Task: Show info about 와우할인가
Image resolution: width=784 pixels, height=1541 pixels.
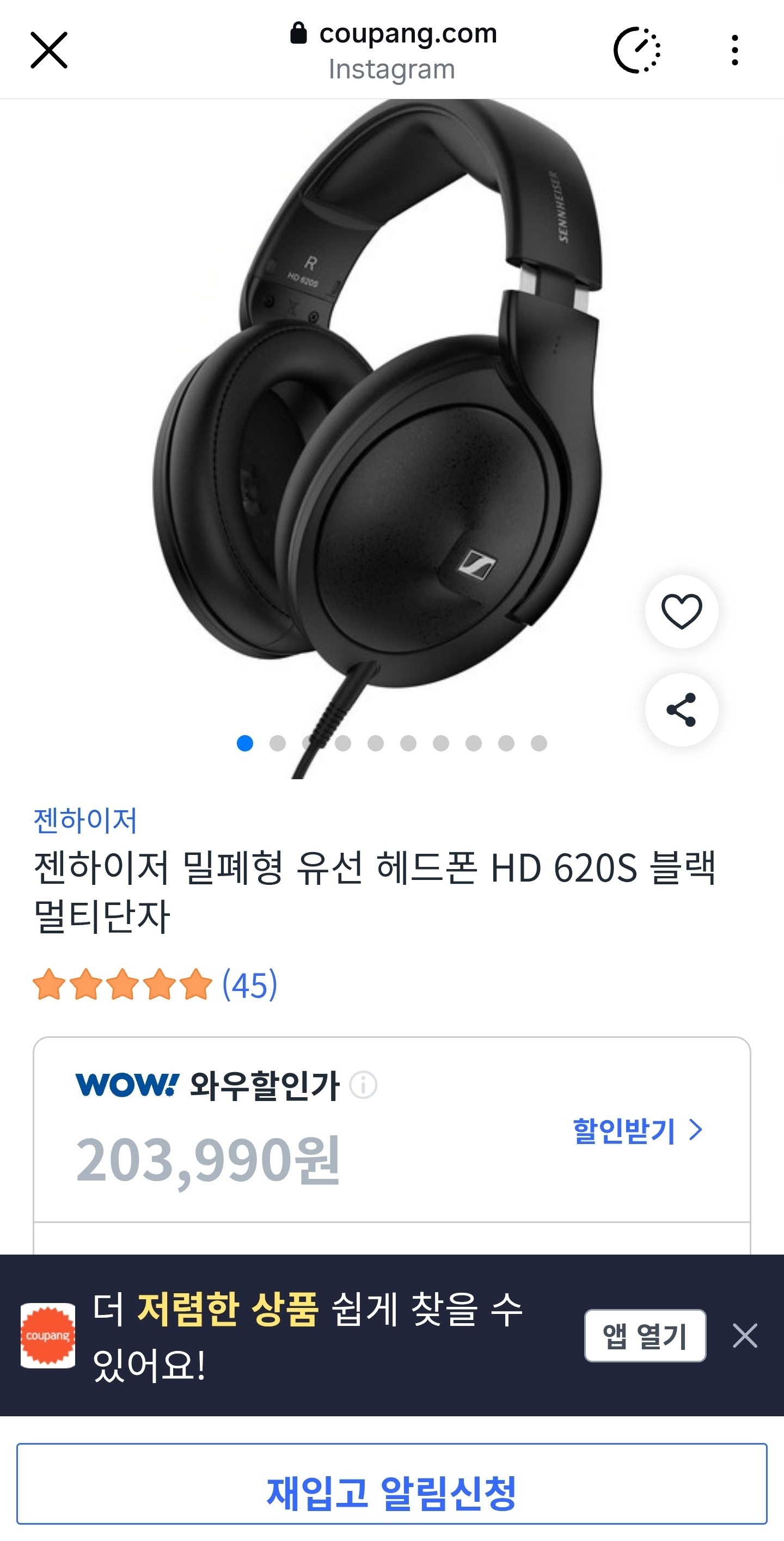Action: [363, 1085]
